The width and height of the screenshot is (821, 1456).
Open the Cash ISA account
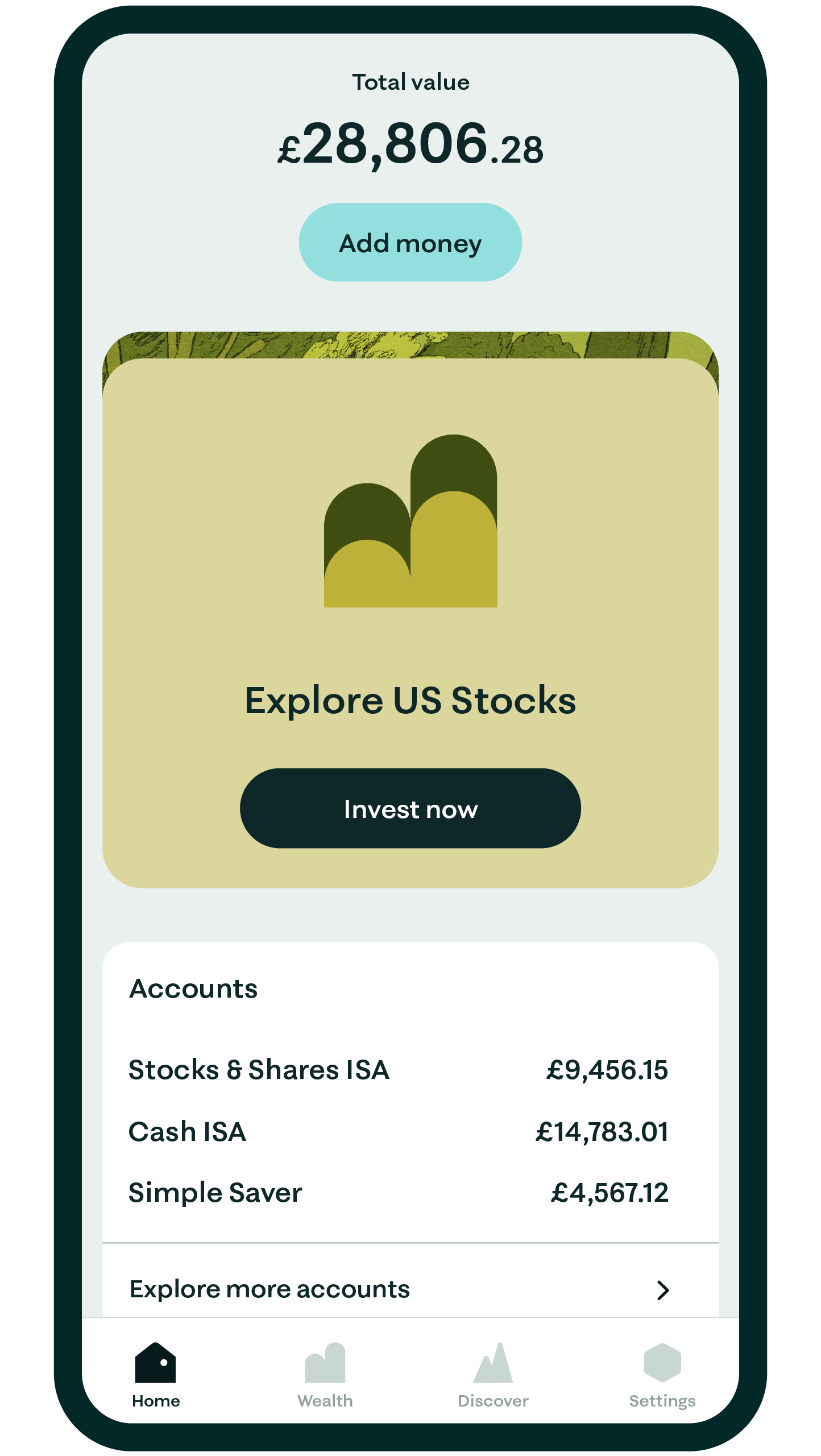(x=398, y=1132)
